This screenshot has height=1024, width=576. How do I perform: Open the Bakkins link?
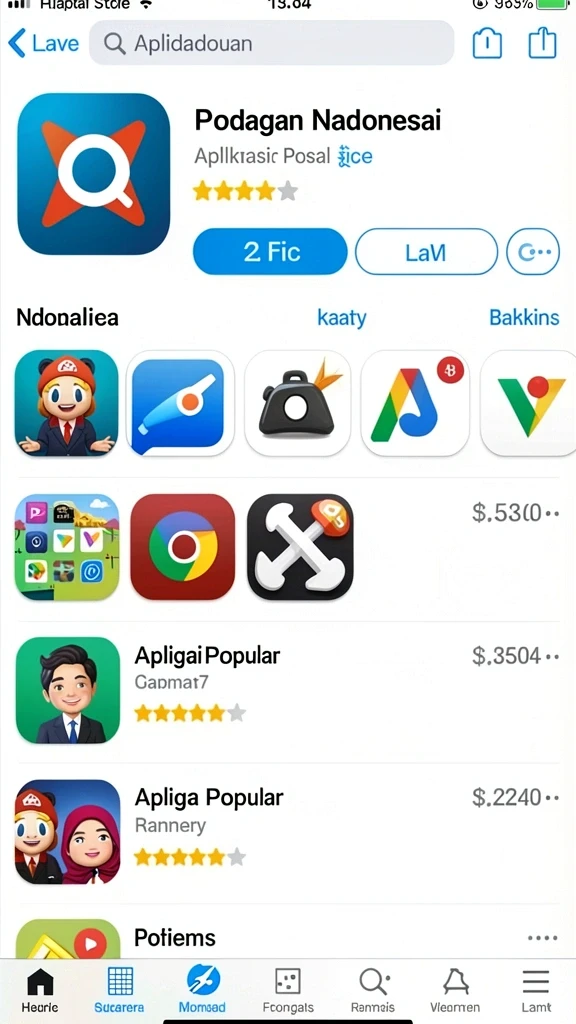pyautogui.click(x=524, y=317)
